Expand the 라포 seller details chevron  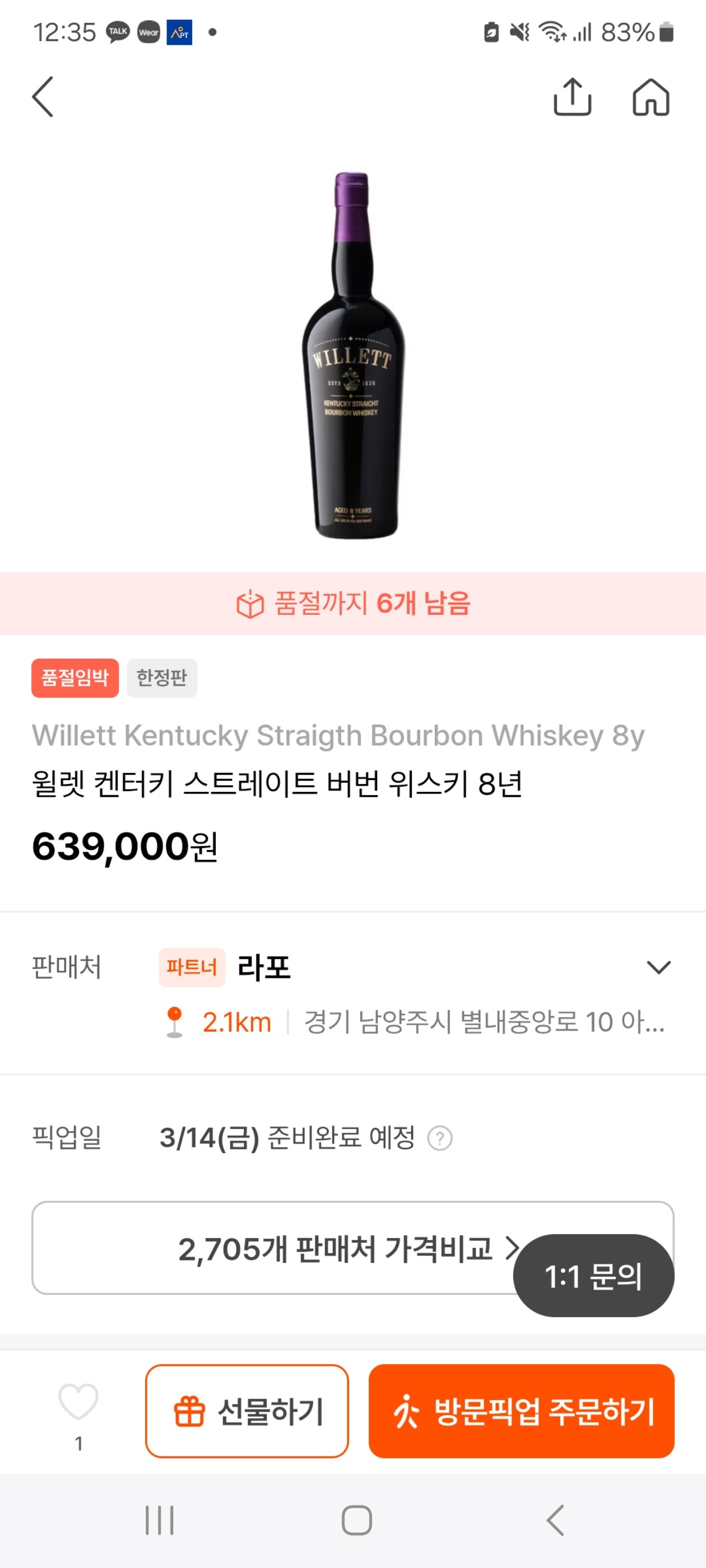tap(658, 967)
